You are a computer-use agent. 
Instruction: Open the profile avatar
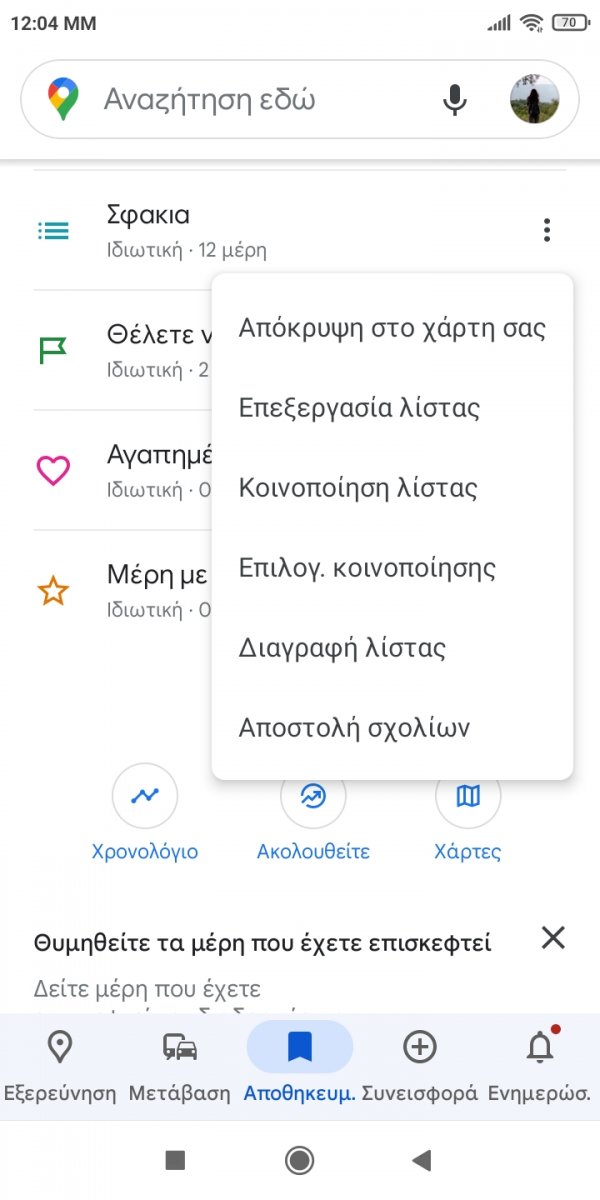pyautogui.click(x=534, y=100)
